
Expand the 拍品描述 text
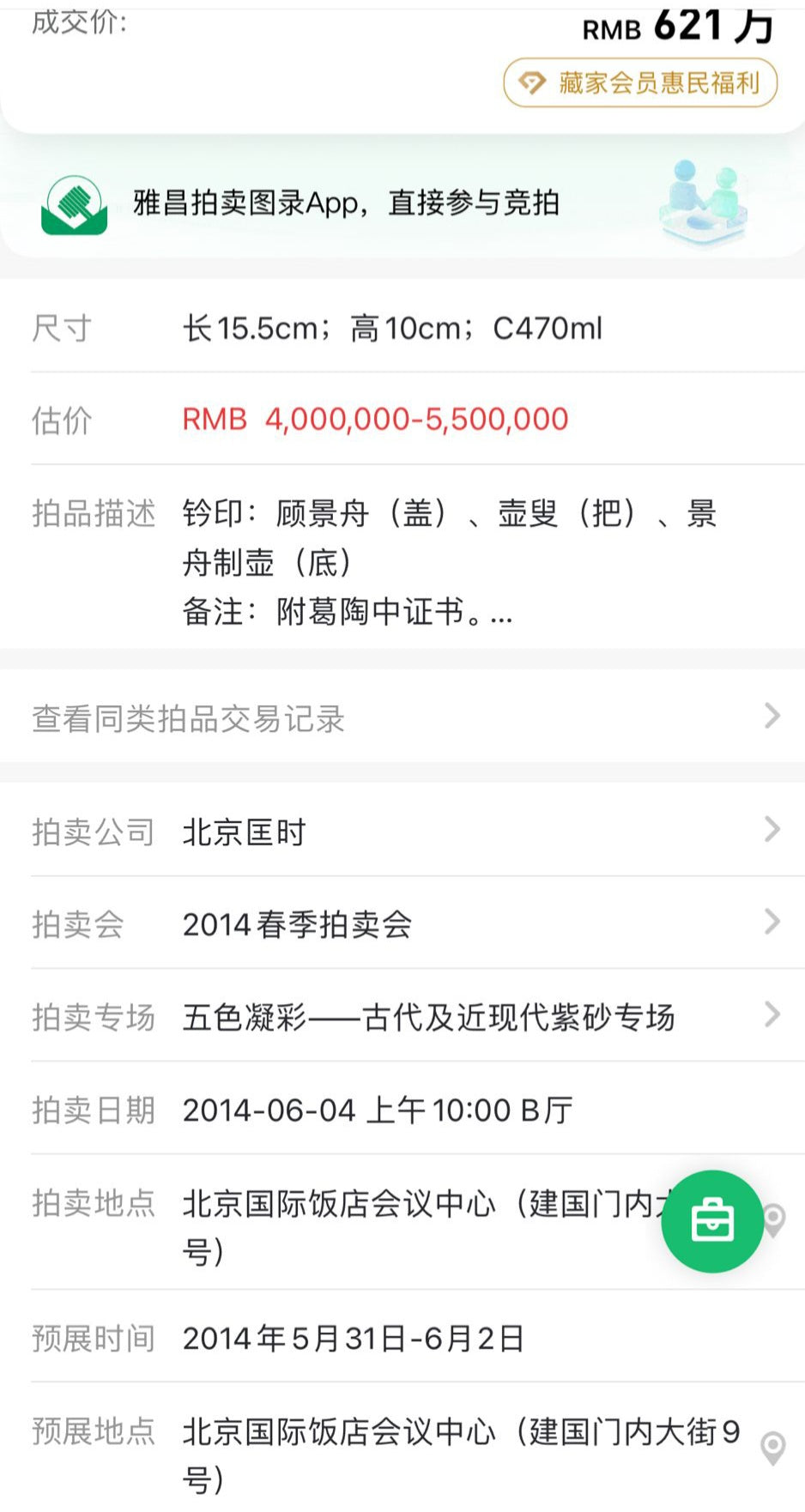[501, 614]
